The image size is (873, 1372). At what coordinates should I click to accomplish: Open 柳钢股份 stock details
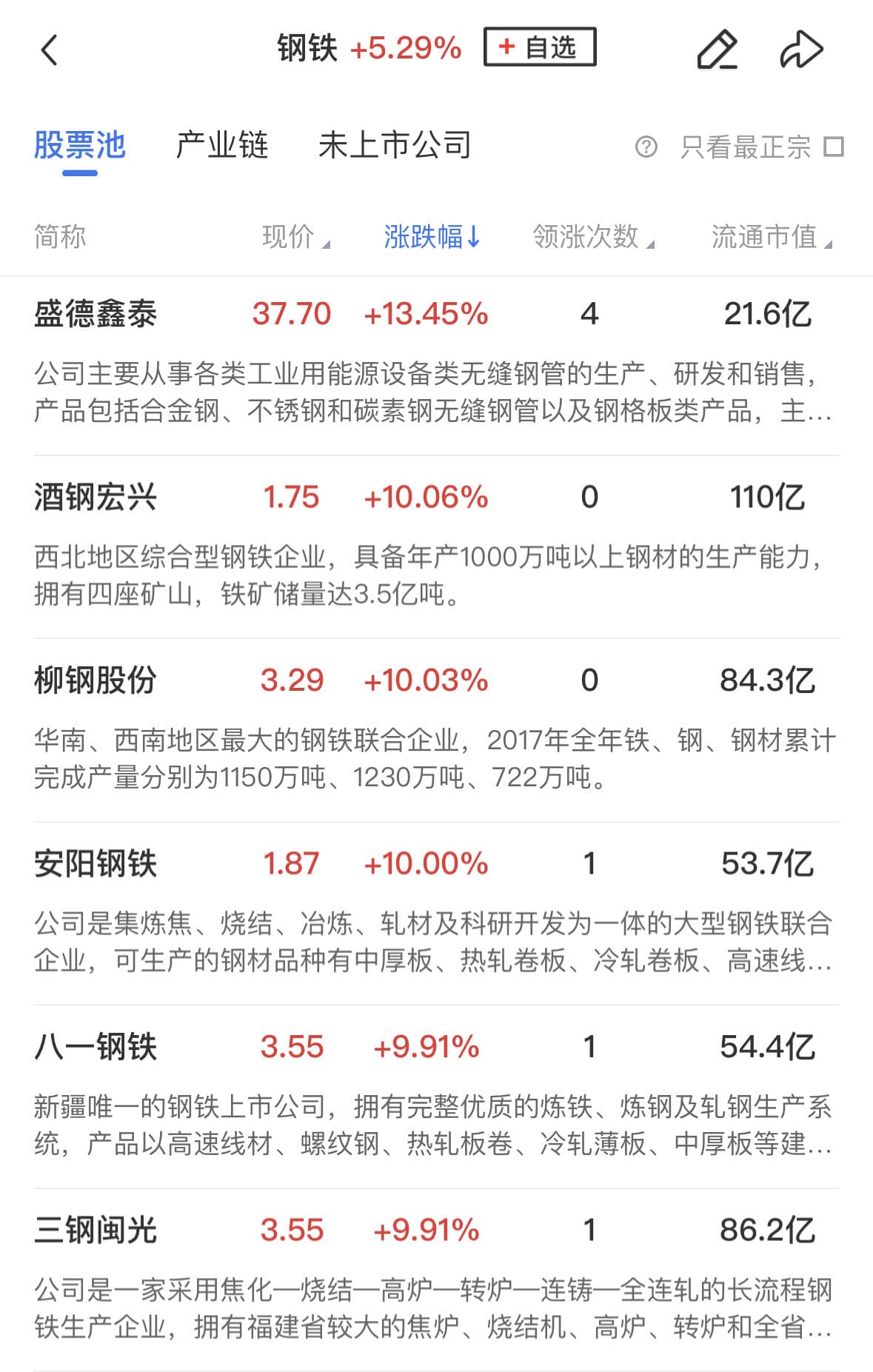point(96,680)
